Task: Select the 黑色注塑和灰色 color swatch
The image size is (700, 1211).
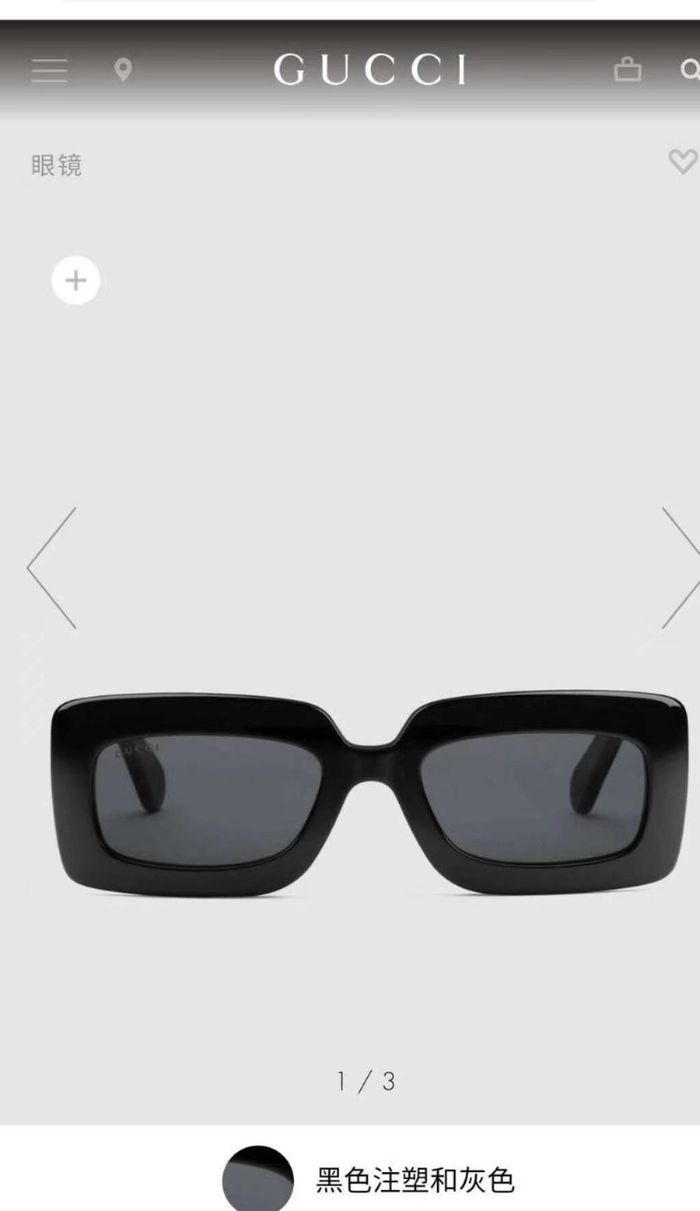Action: coord(258,1180)
